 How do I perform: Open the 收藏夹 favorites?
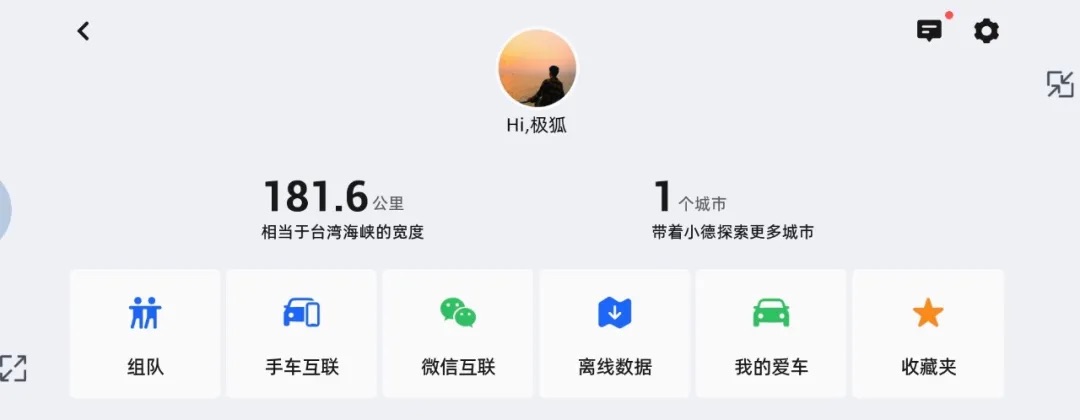click(x=928, y=333)
